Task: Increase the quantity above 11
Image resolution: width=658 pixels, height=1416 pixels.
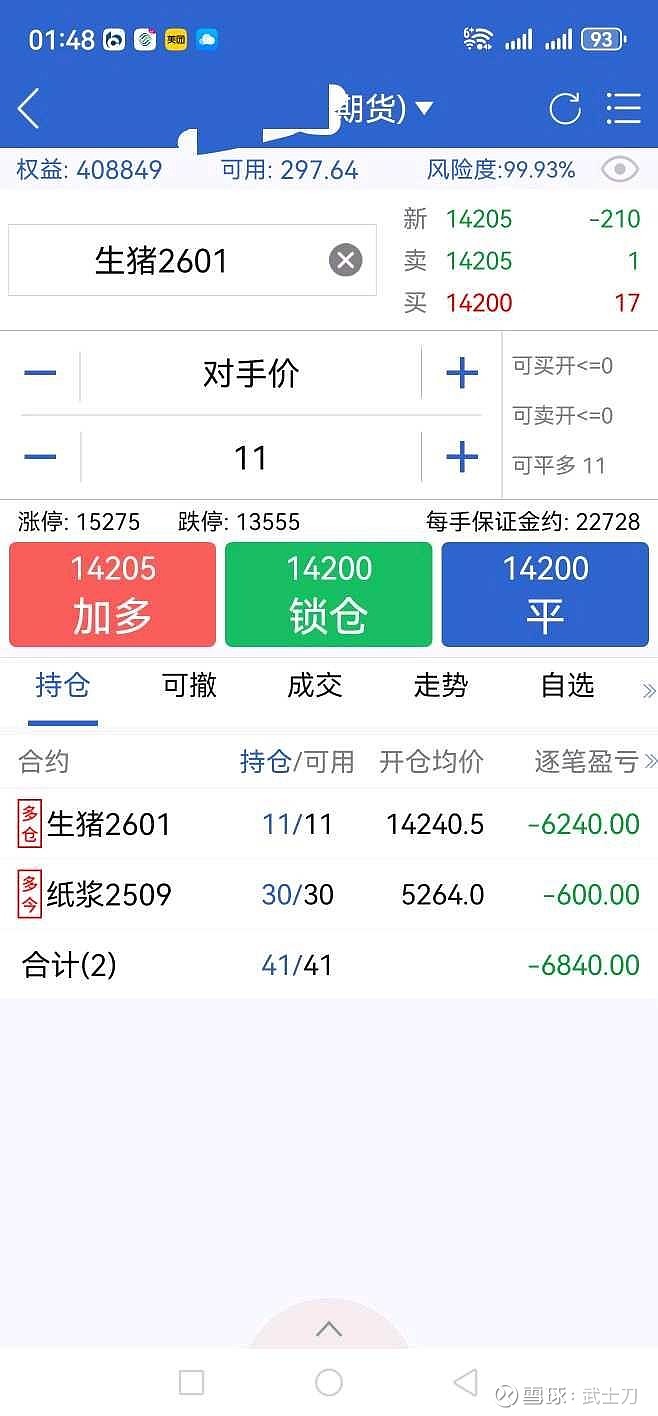Action: pyautogui.click(x=462, y=457)
